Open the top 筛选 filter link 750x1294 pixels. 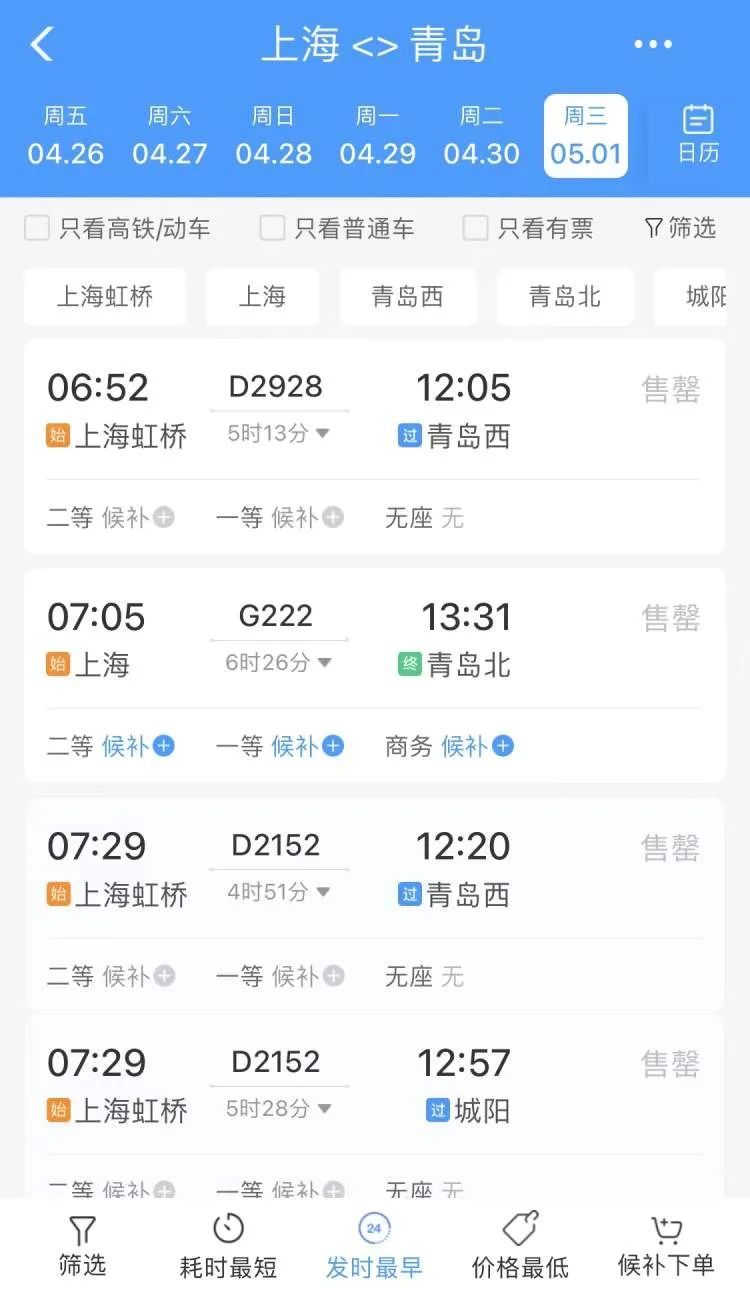pos(681,228)
